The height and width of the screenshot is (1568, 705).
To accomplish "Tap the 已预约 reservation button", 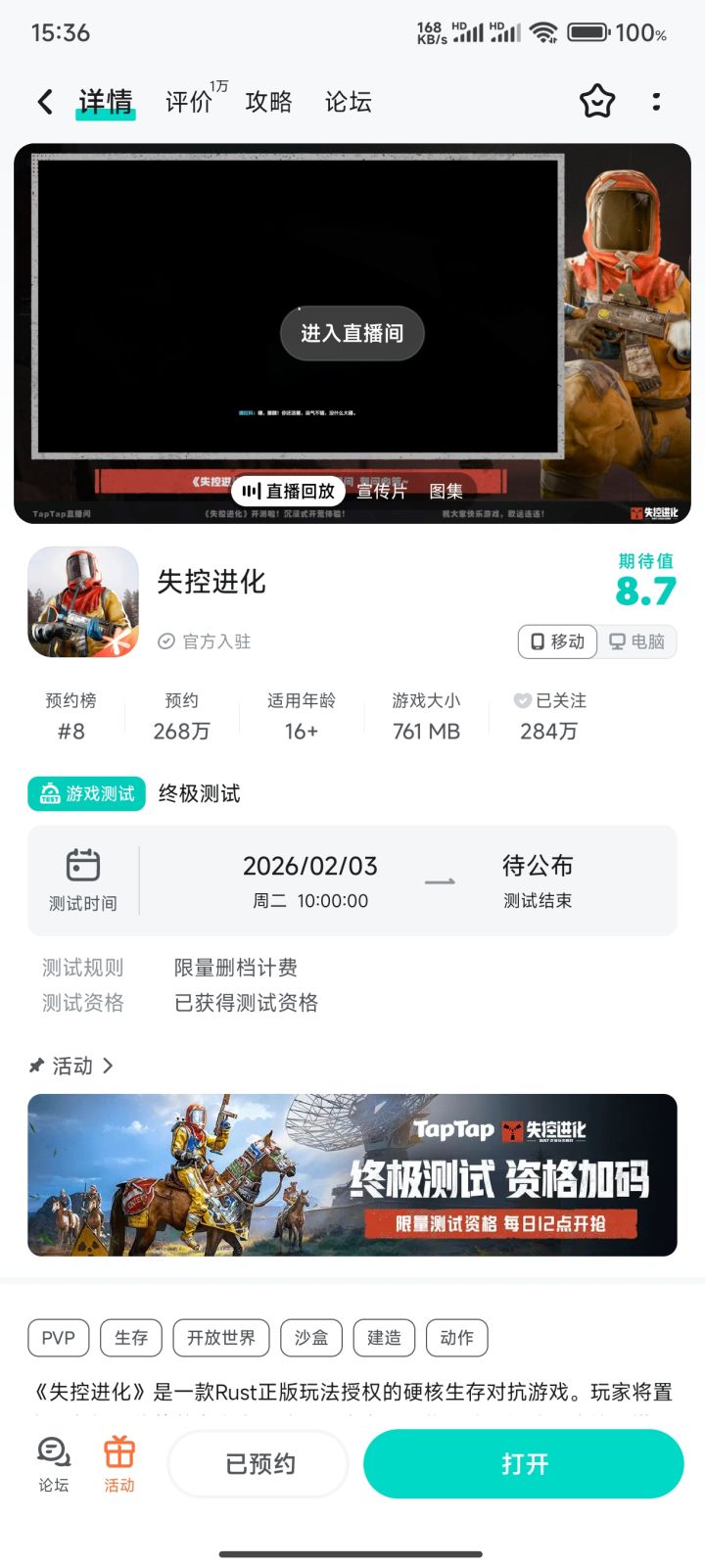I will point(257,1463).
